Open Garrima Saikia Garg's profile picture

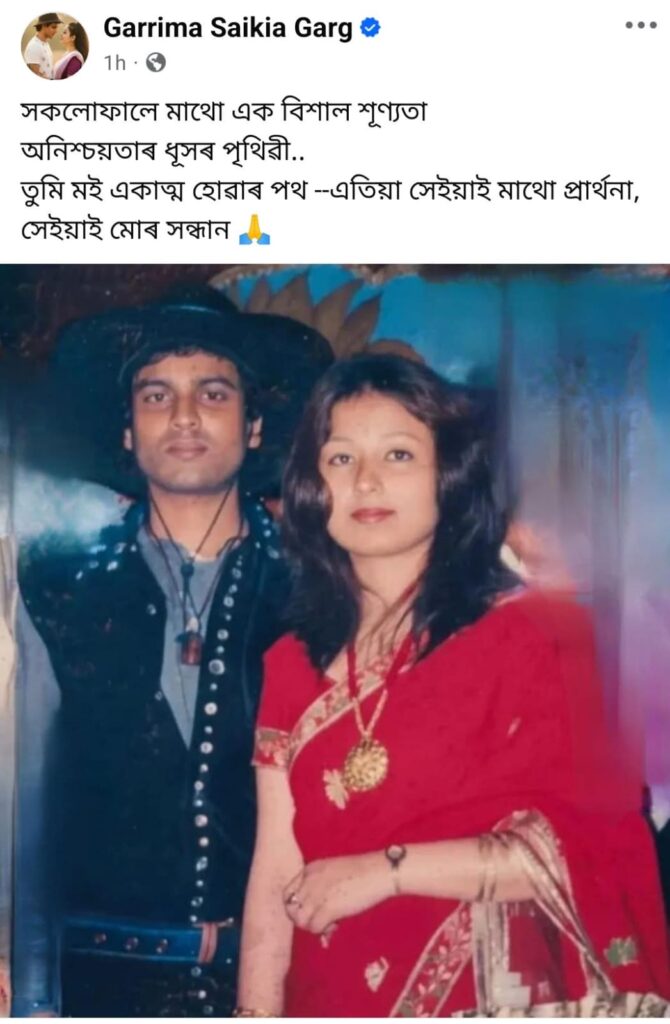point(55,45)
